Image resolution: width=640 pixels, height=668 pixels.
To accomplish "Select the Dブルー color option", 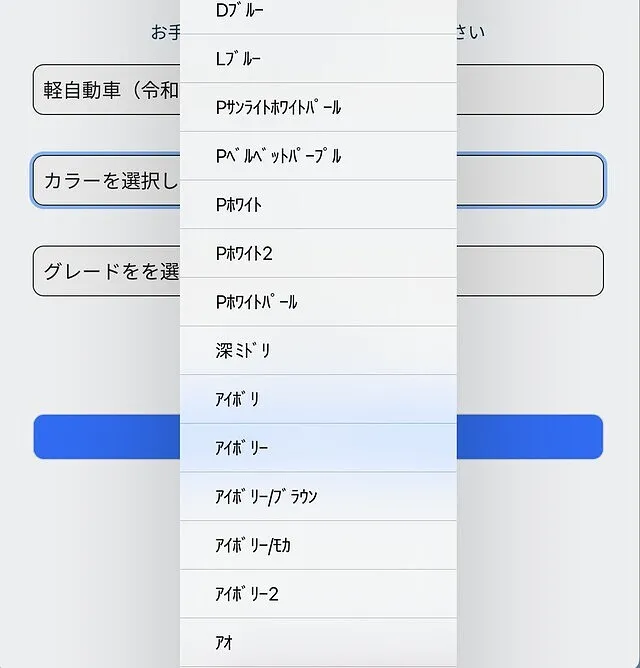I will point(318,11).
